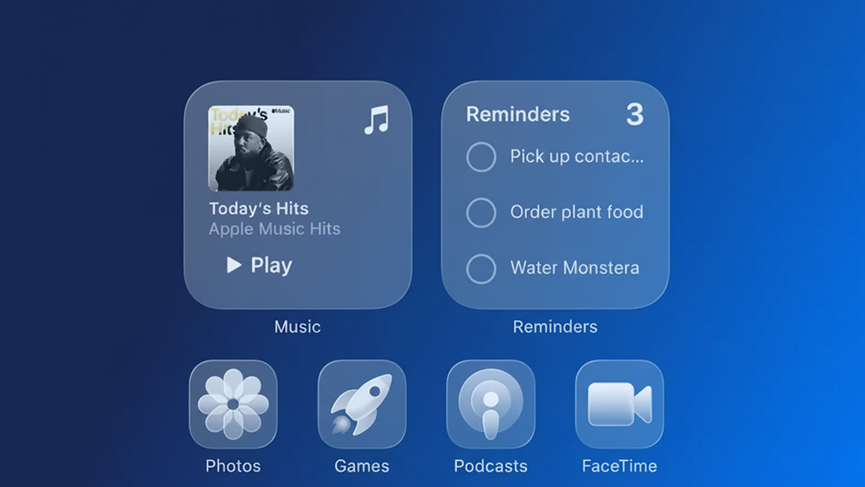Launch the Photos app
865x487 pixels.
click(x=233, y=404)
